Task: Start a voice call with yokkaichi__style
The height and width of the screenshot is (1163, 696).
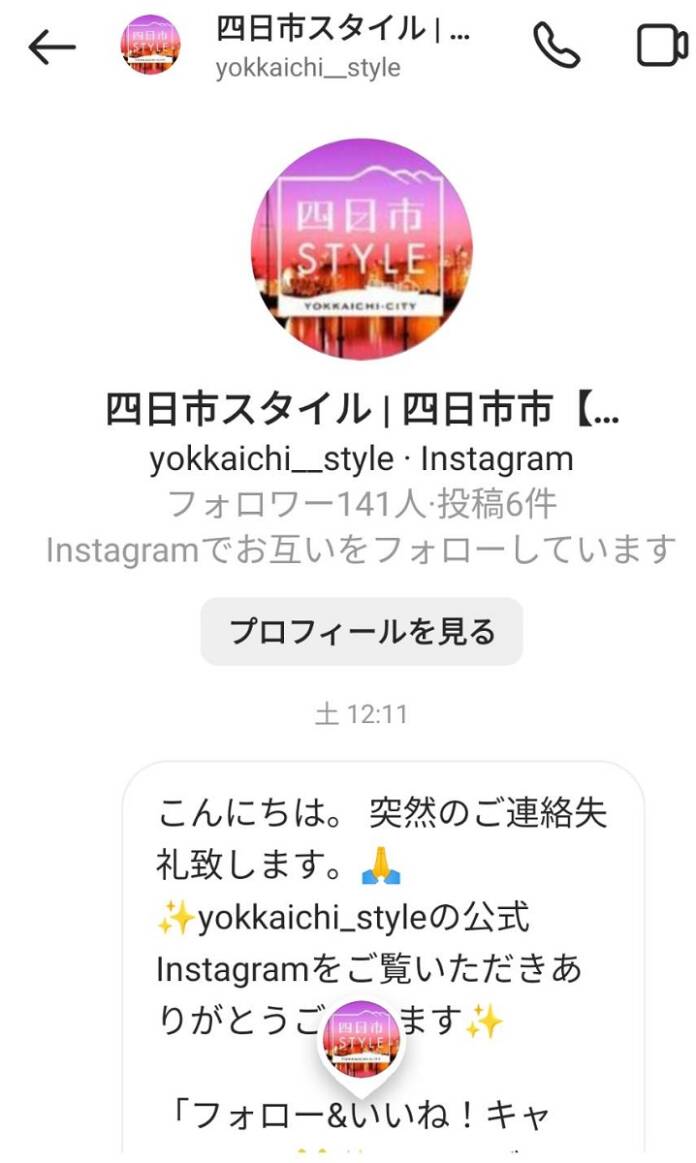Action: click(x=556, y=45)
